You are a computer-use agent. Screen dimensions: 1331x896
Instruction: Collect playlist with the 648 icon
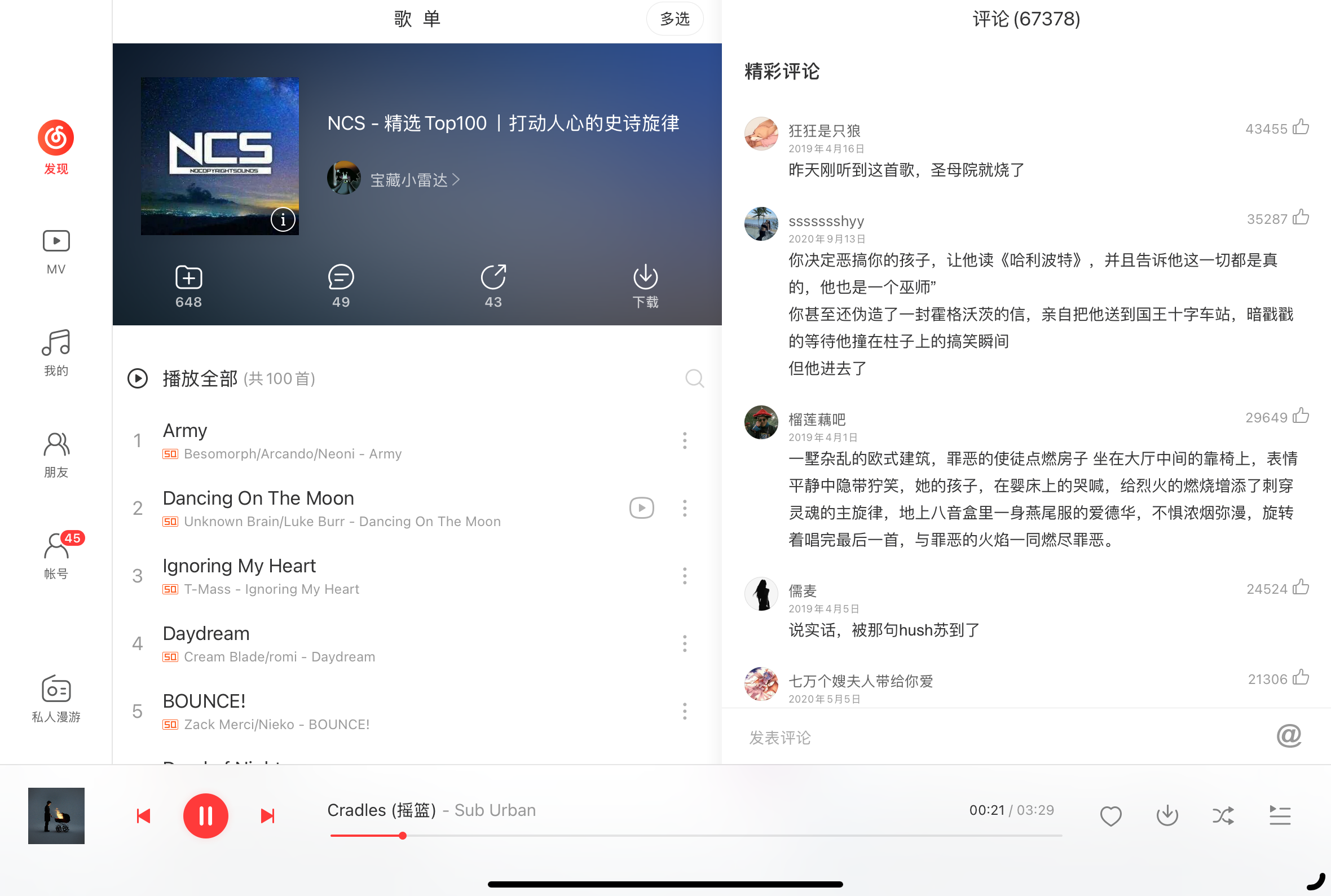point(188,286)
